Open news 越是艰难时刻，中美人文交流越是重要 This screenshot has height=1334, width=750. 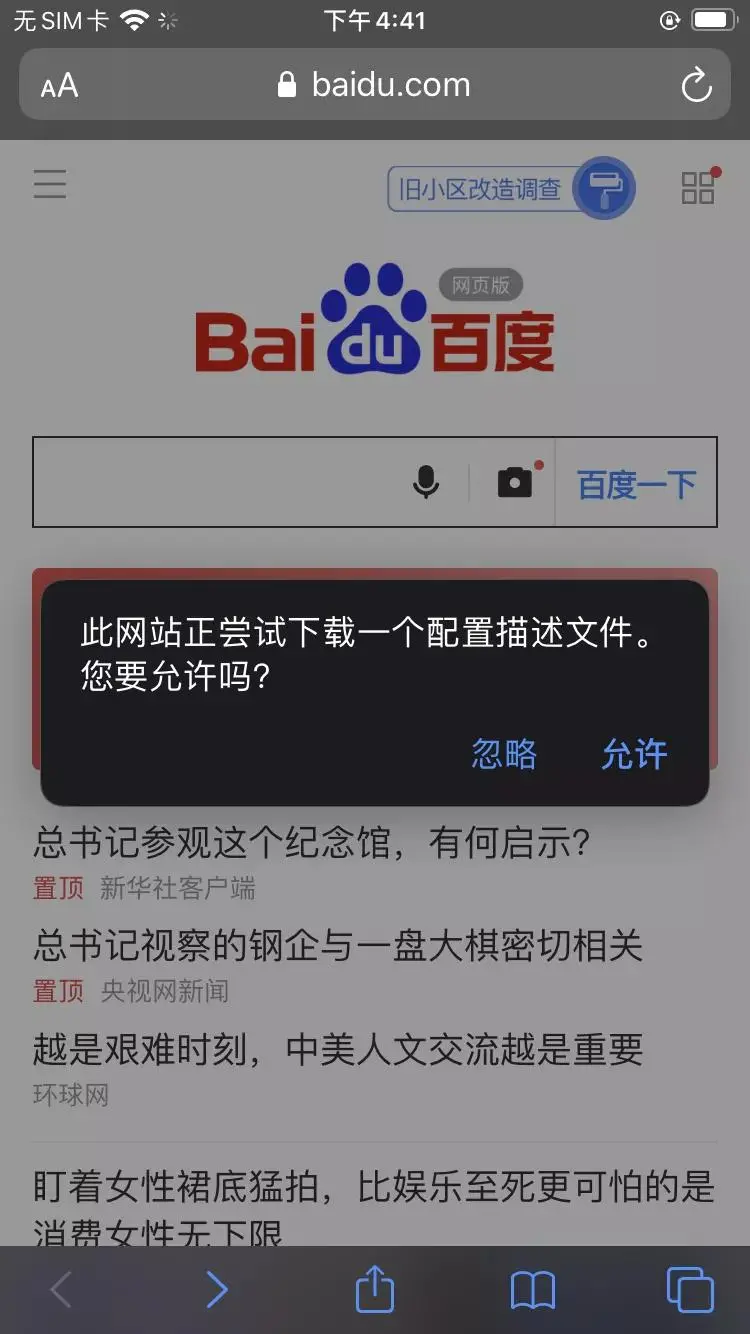click(x=338, y=1049)
